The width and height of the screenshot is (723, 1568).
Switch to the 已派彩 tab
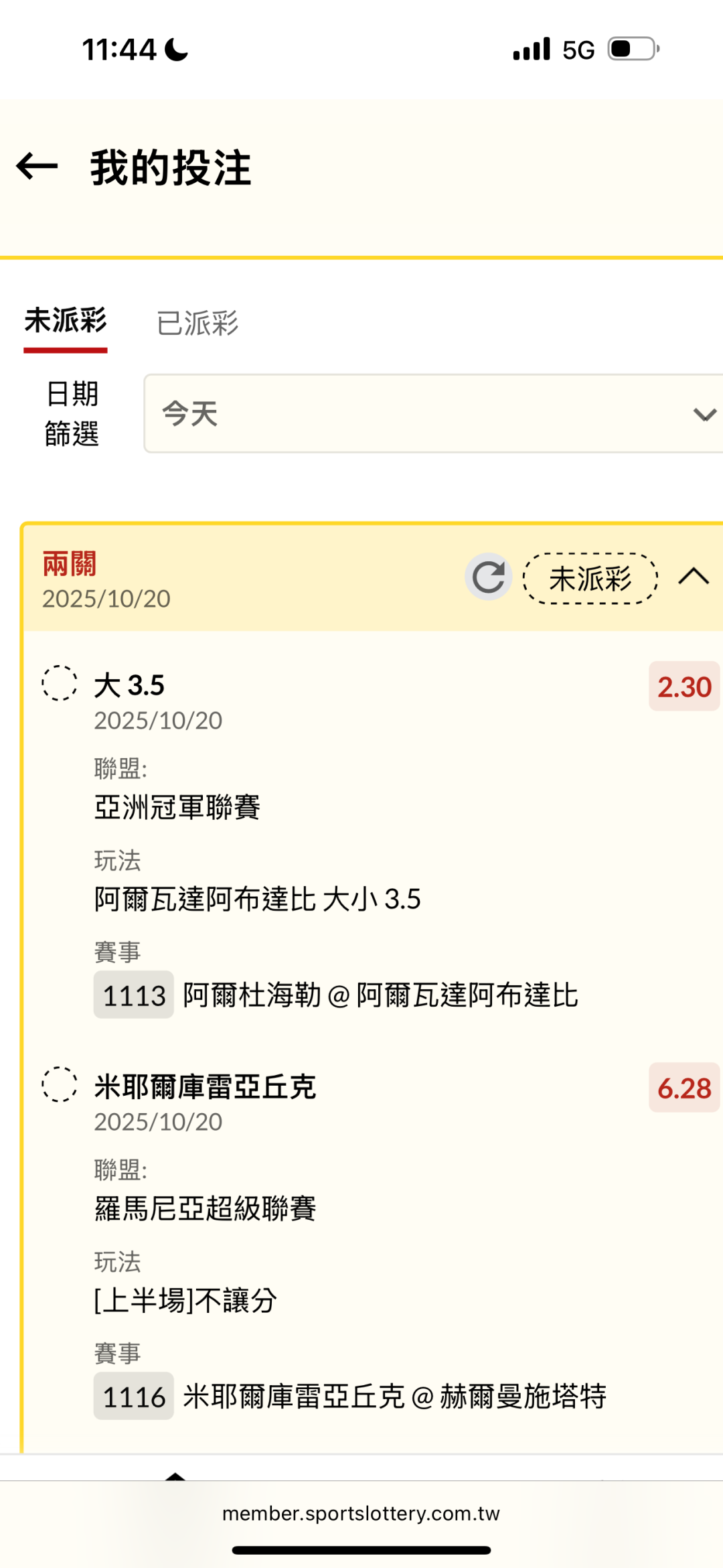coord(197,323)
